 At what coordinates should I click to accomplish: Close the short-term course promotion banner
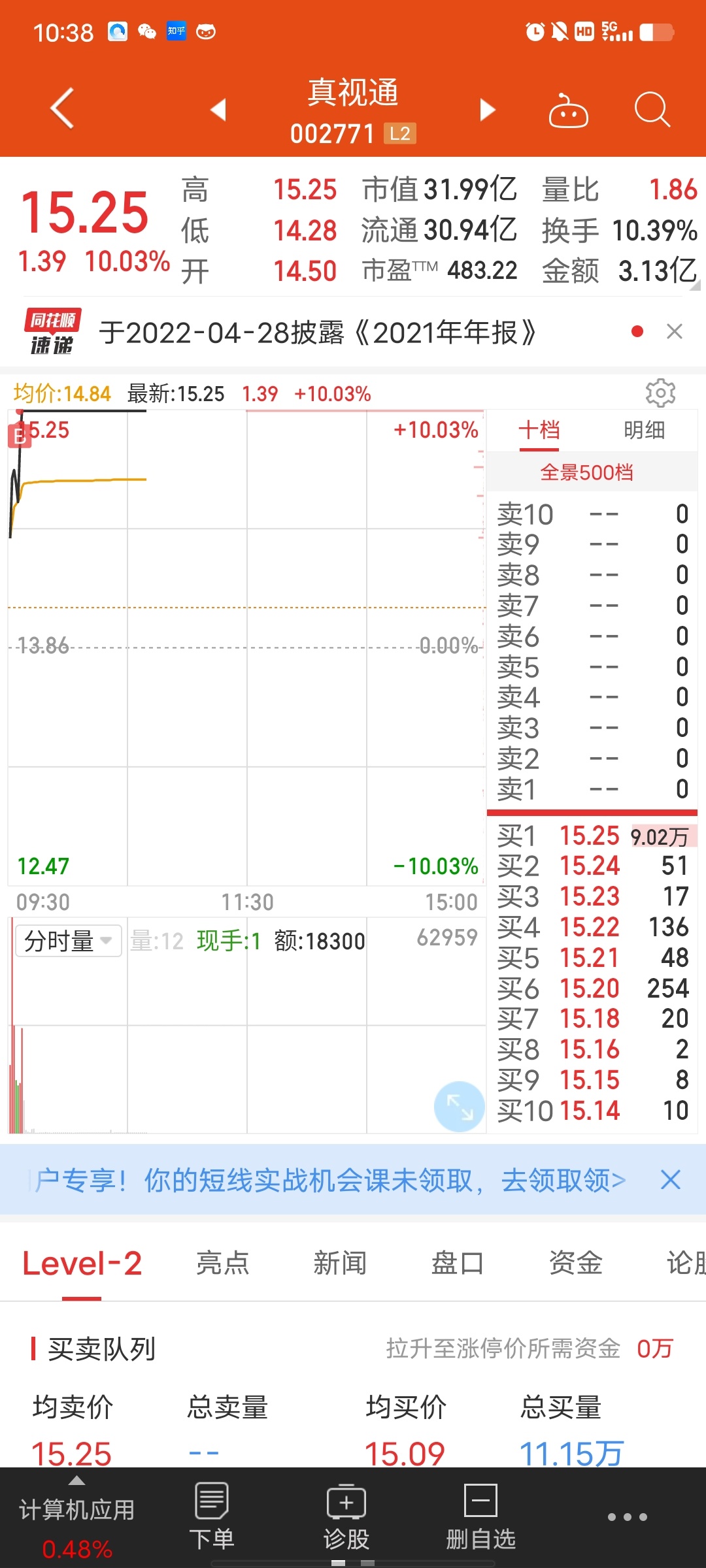pos(671,1180)
